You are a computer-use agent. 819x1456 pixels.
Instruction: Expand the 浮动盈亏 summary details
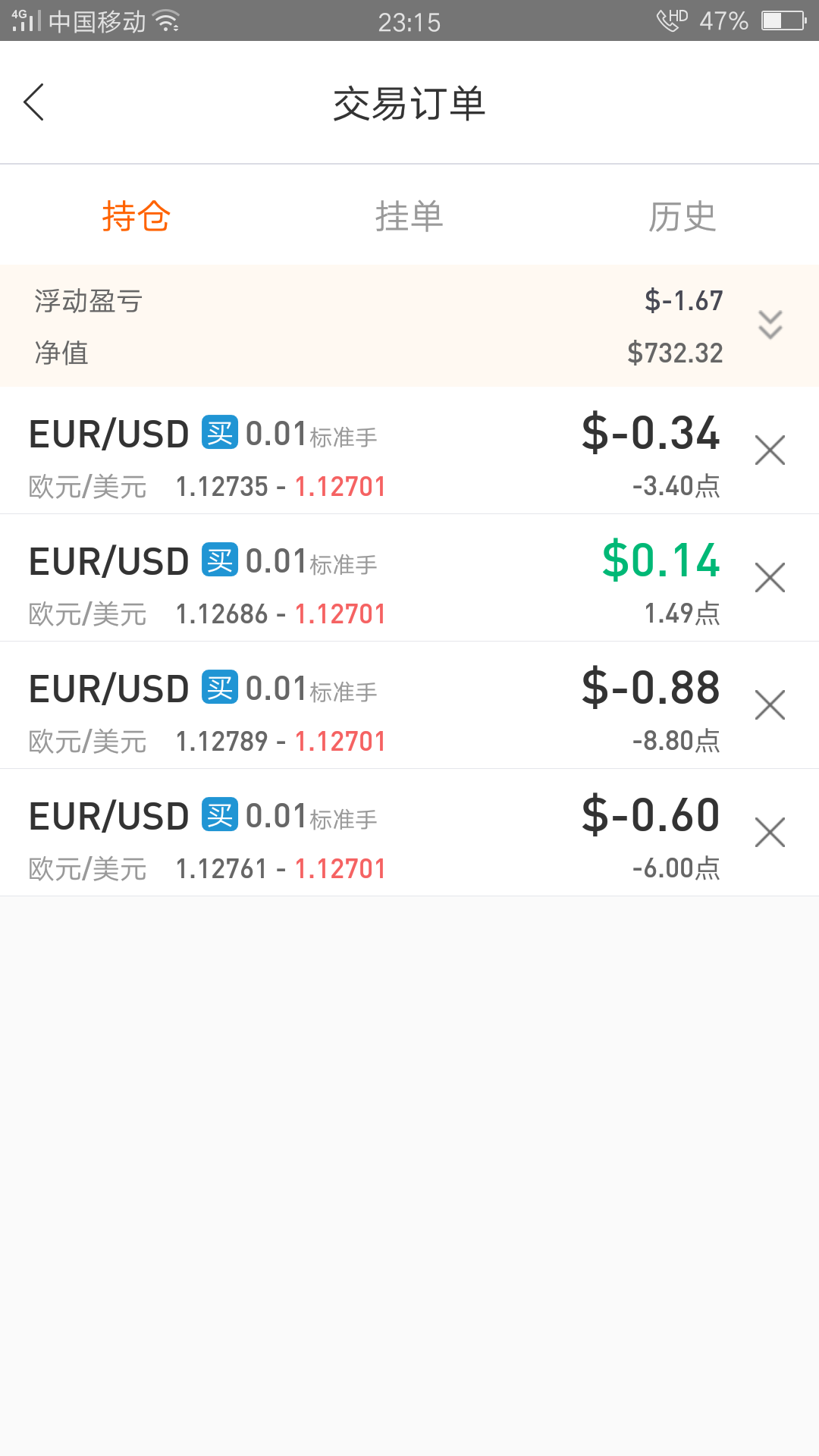pyautogui.click(x=770, y=325)
